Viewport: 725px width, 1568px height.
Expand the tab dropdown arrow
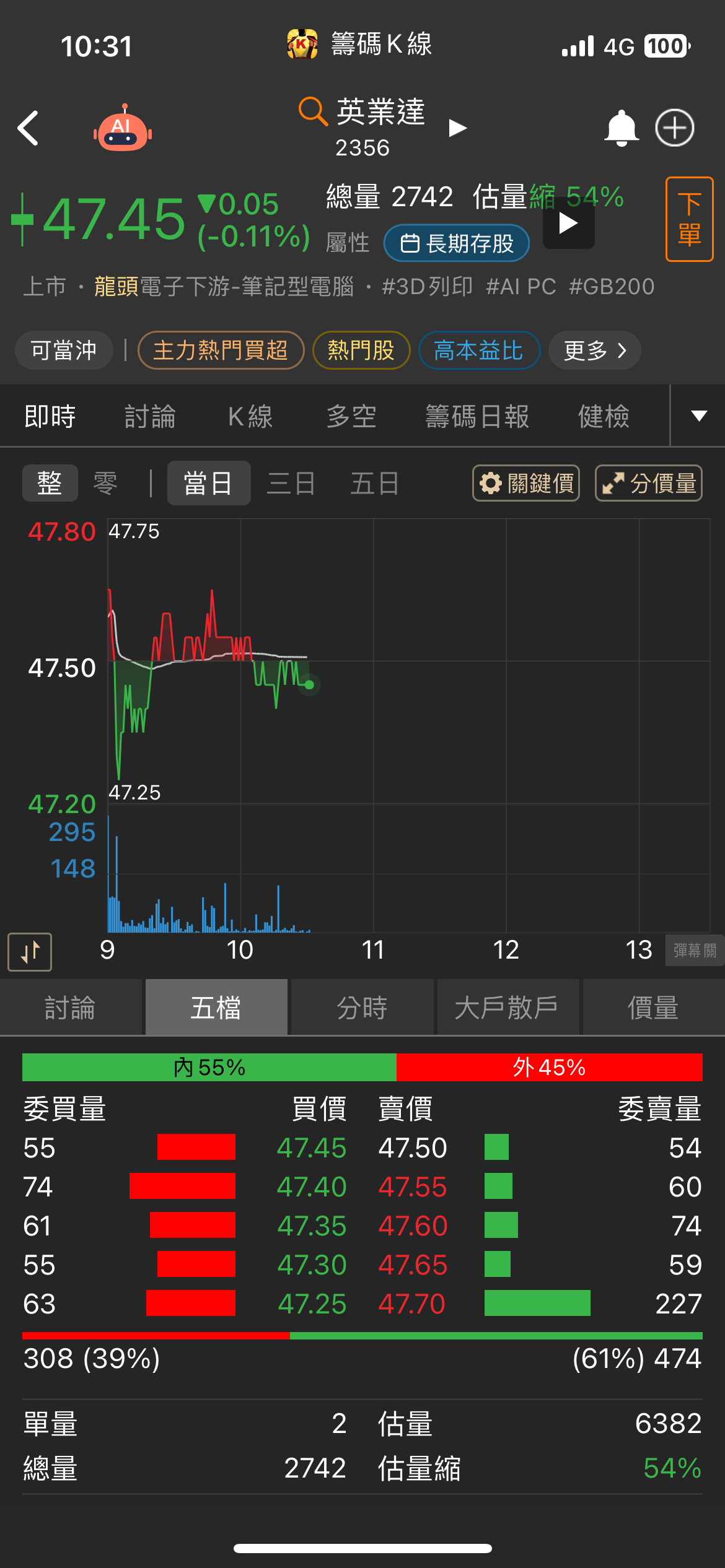(699, 416)
